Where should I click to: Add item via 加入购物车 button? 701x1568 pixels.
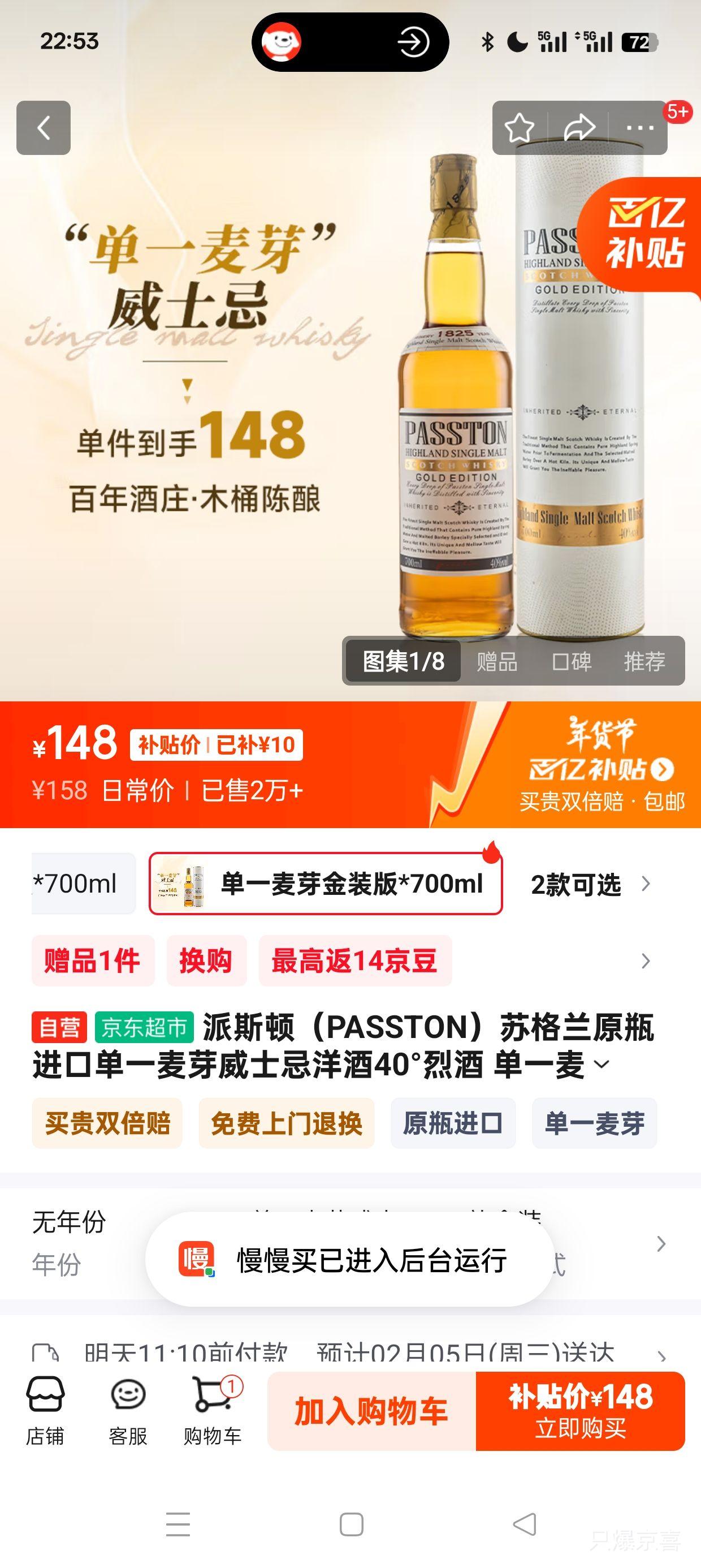pyautogui.click(x=371, y=1411)
